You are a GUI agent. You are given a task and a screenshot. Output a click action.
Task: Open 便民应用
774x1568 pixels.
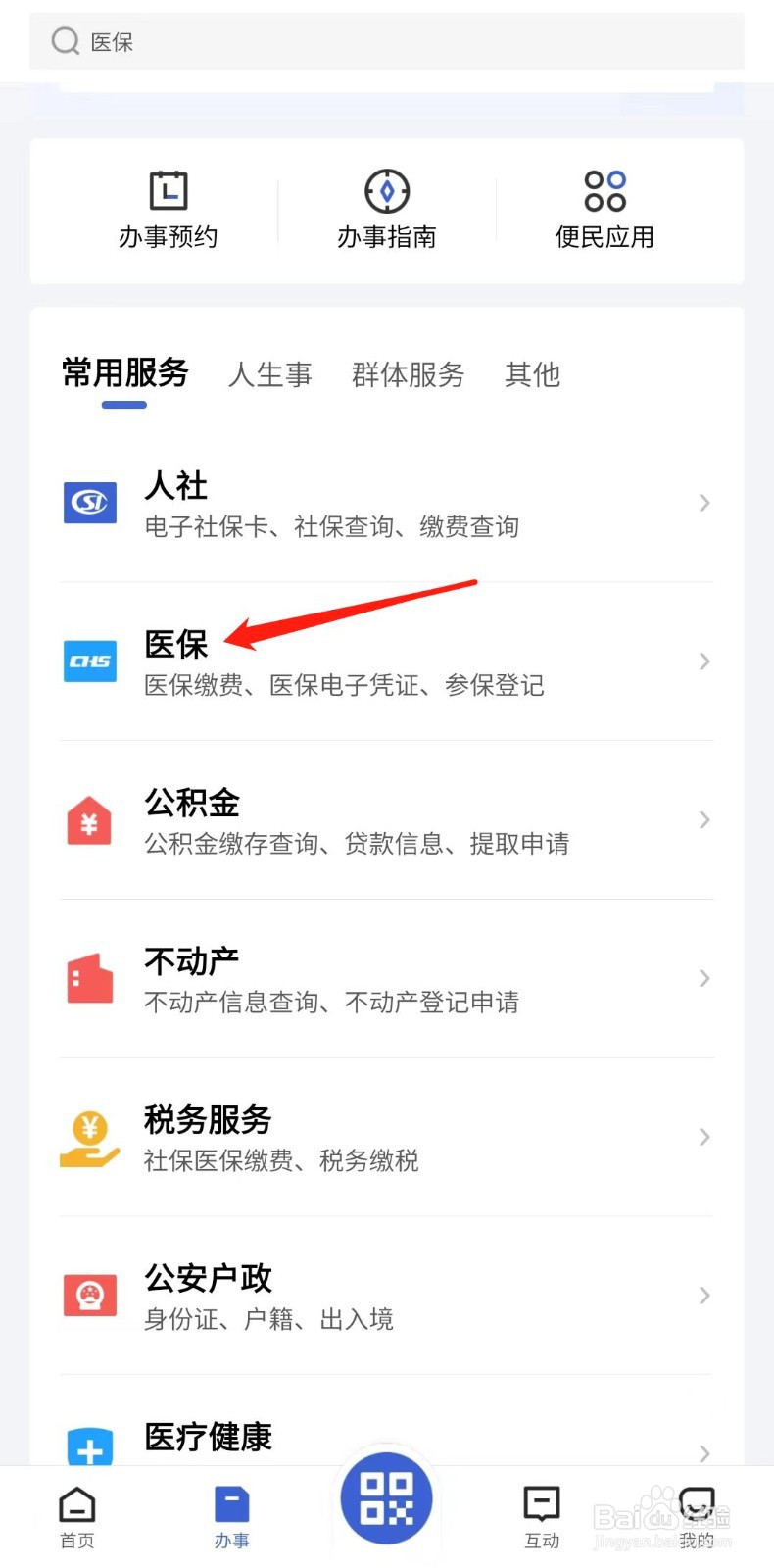click(x=605, y=210)
